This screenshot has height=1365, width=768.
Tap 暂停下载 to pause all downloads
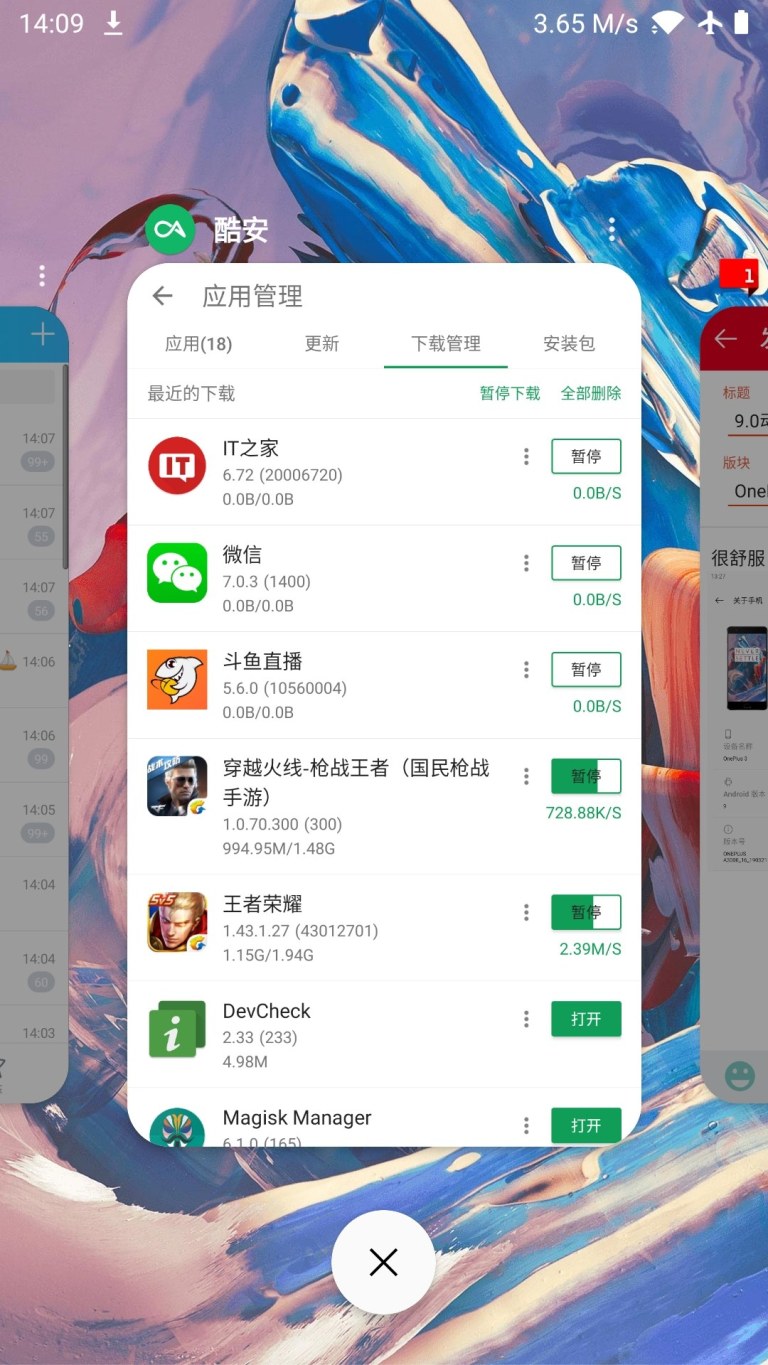coord(510,394)
